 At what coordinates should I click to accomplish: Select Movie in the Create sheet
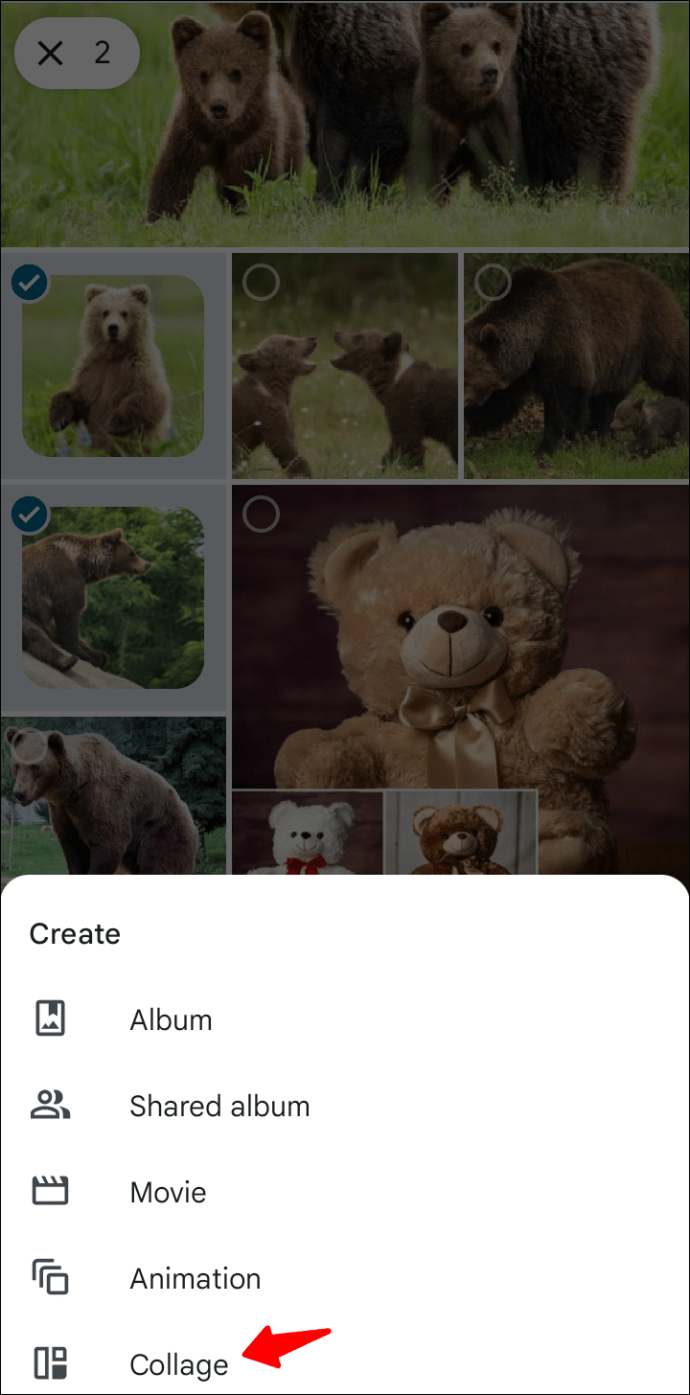[168, 1192]
